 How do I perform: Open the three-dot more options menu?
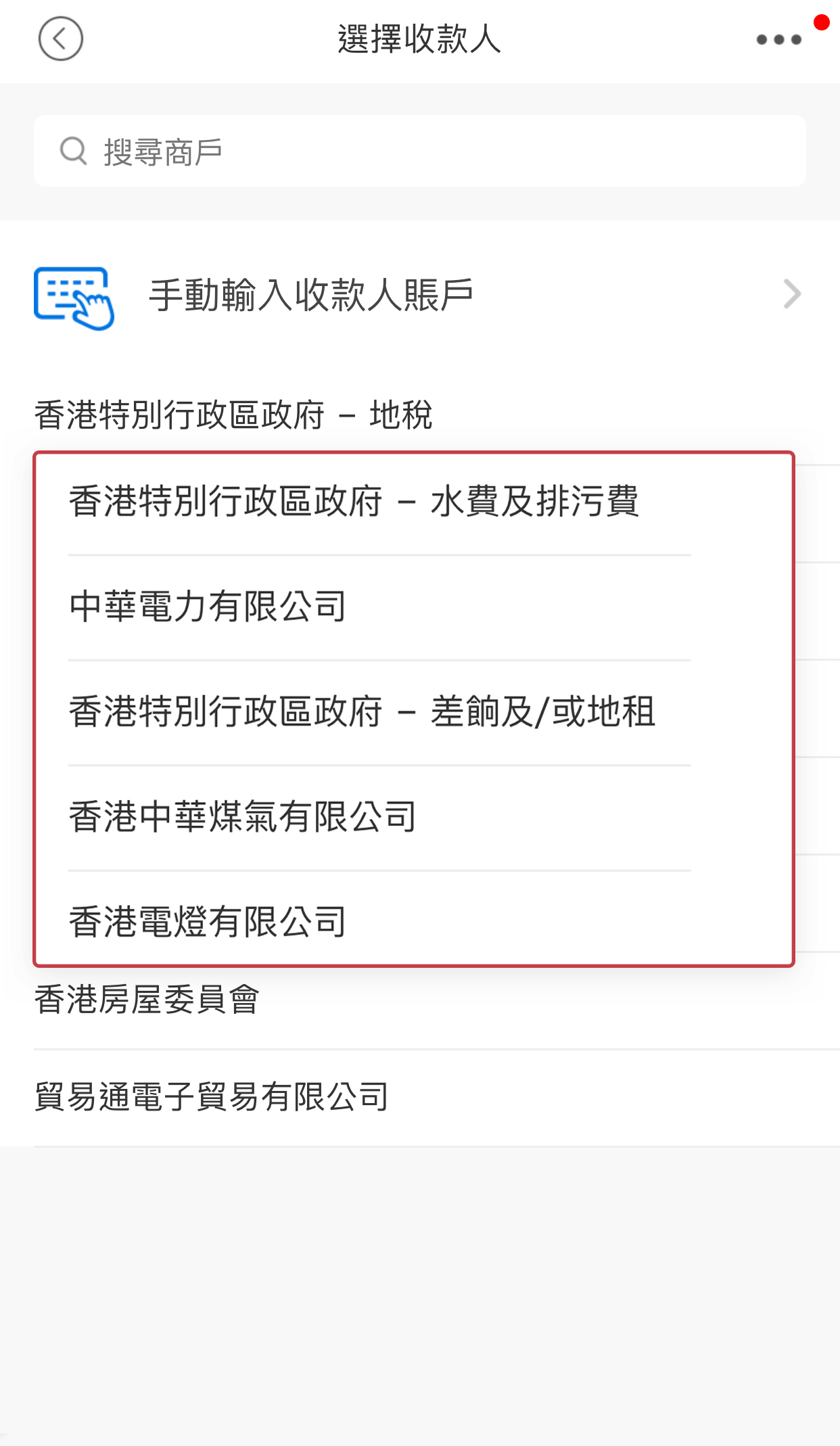coord(778,40)
